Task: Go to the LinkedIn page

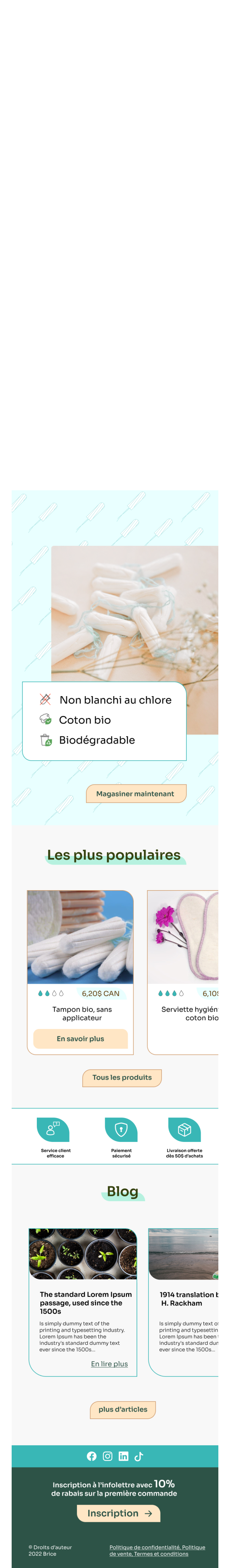Action: [123, 1456]
